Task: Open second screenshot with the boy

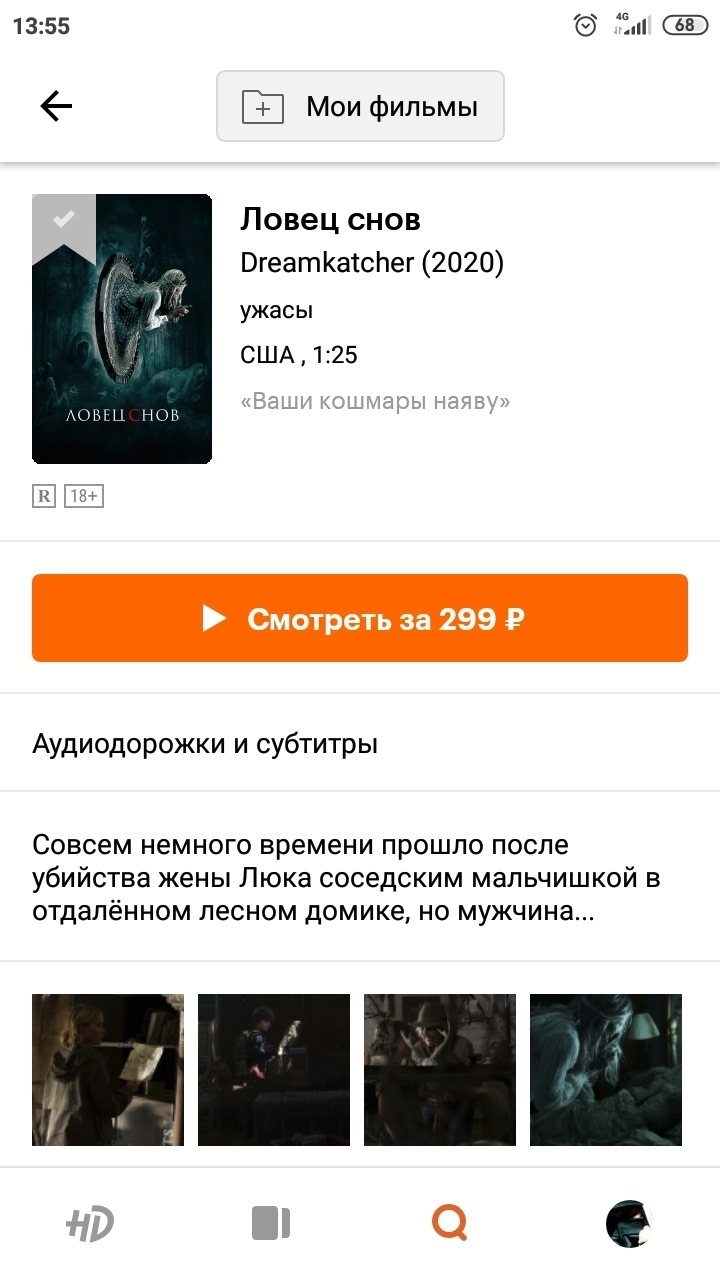Action: click(x=274, y=1069)
